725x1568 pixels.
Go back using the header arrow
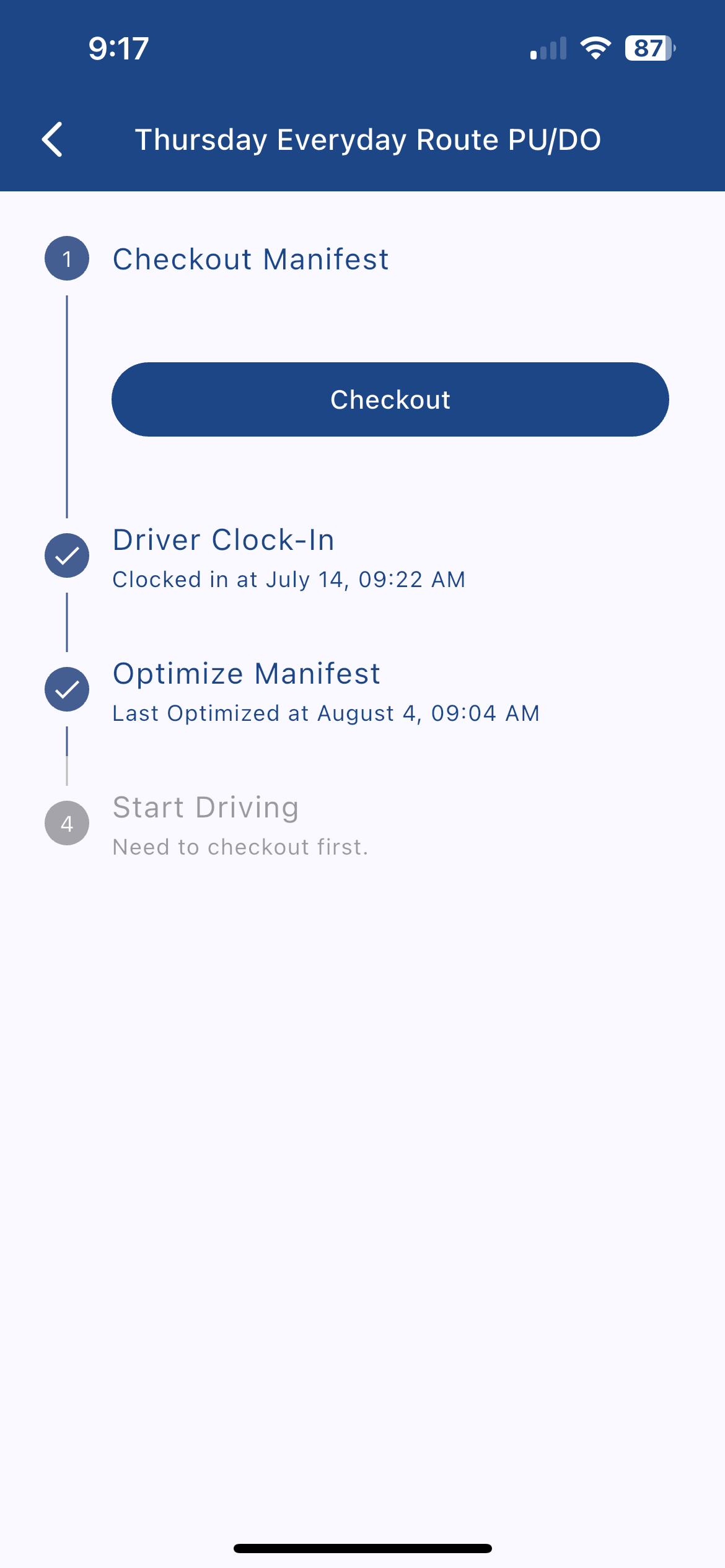pos(53,139)
